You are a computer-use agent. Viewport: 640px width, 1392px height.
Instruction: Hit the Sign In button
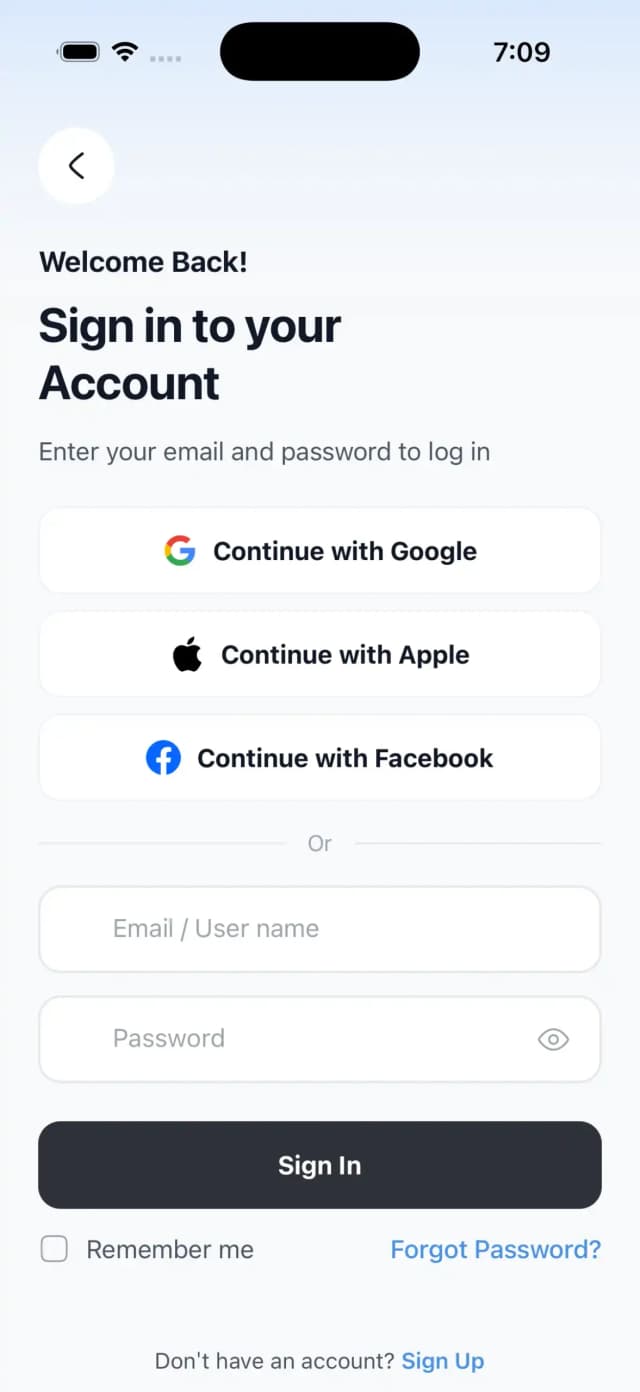(x=320, y=1165)
